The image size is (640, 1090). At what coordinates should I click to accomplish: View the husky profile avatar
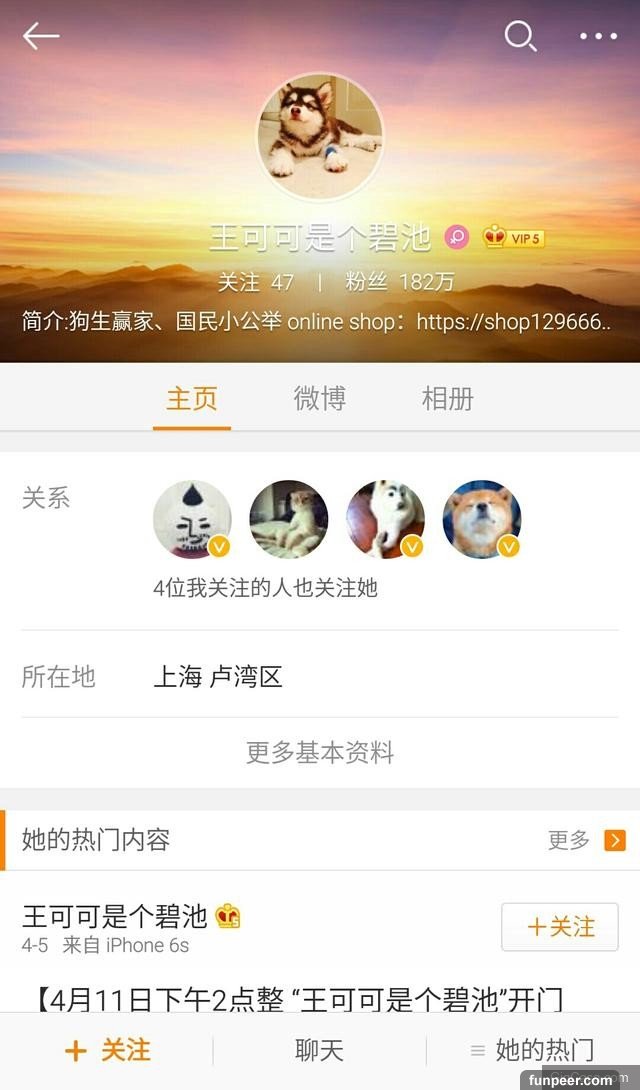pyautogui.click(x=320, y=137)
